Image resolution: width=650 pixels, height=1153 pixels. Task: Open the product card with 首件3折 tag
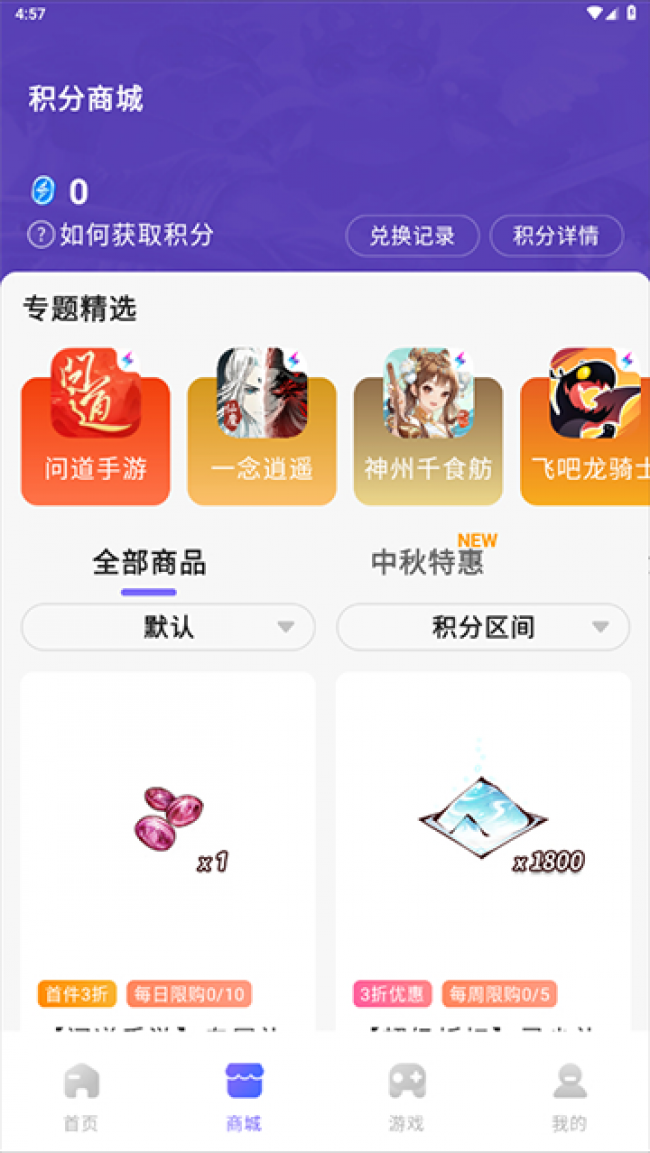click(168, 840)
